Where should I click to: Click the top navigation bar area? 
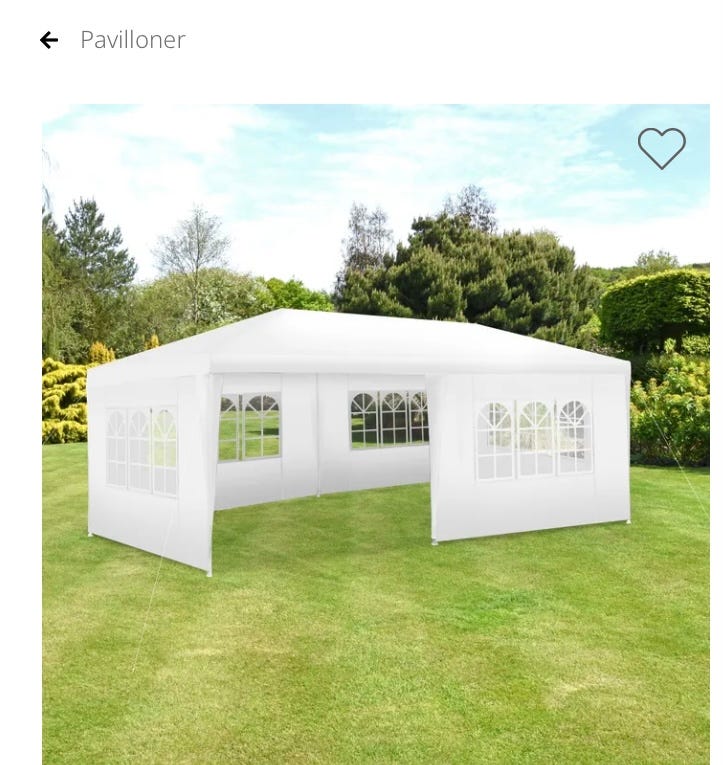point(360,40)
